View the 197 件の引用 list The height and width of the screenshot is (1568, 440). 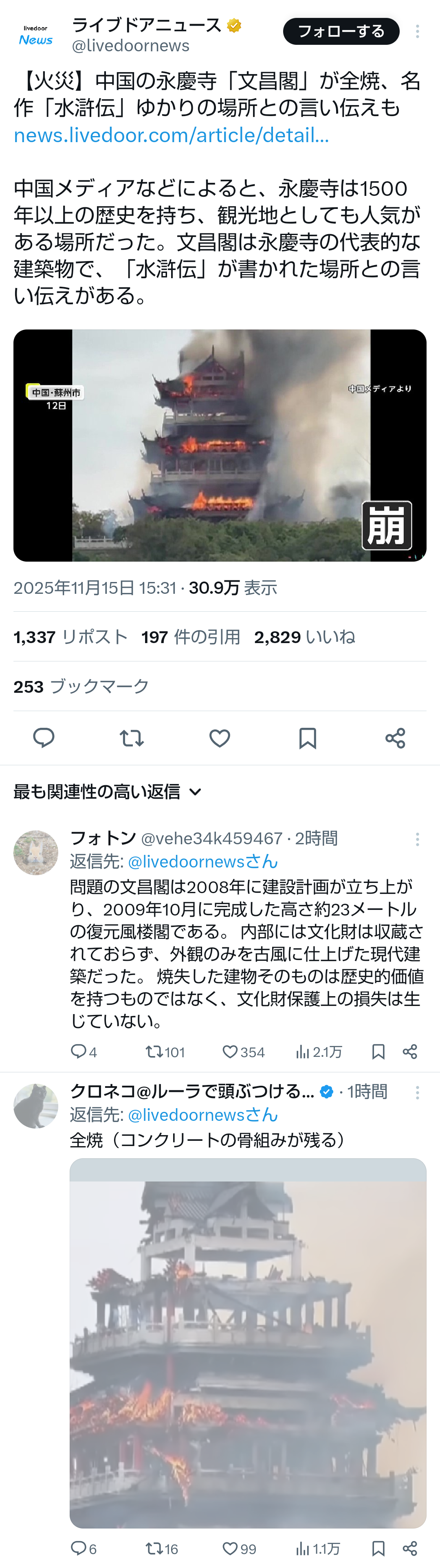pos(191,637)
